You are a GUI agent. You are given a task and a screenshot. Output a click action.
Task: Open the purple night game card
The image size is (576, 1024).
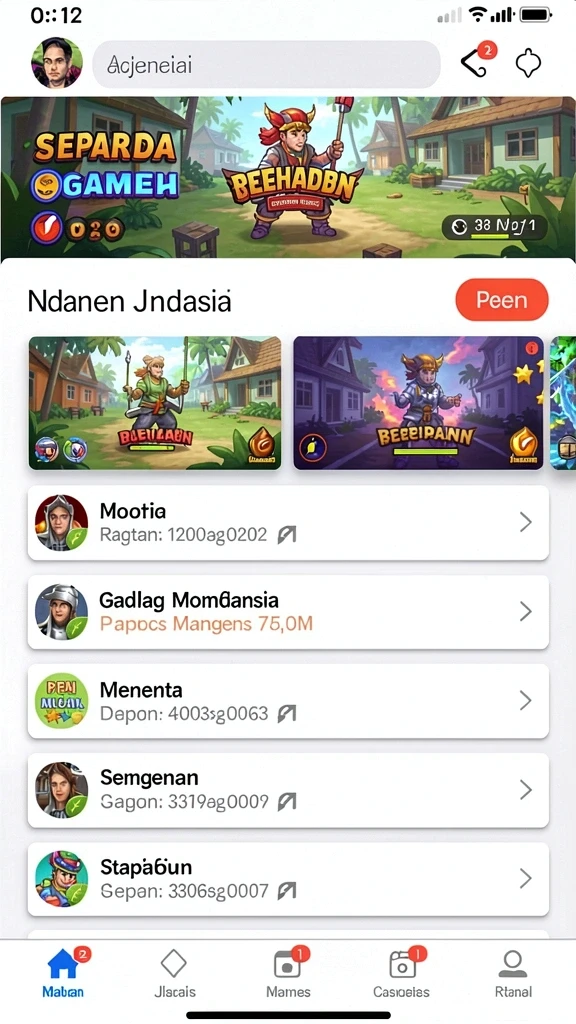[419, 403]
